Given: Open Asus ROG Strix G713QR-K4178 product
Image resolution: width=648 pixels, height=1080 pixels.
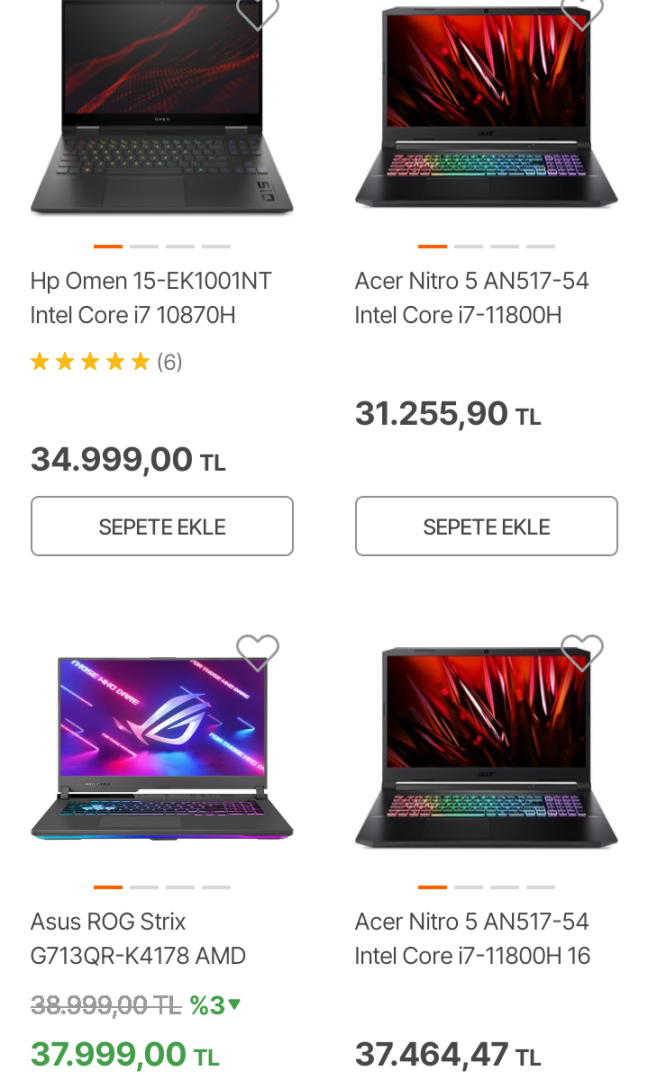Looking at the screenshot, I should [138, 938].
